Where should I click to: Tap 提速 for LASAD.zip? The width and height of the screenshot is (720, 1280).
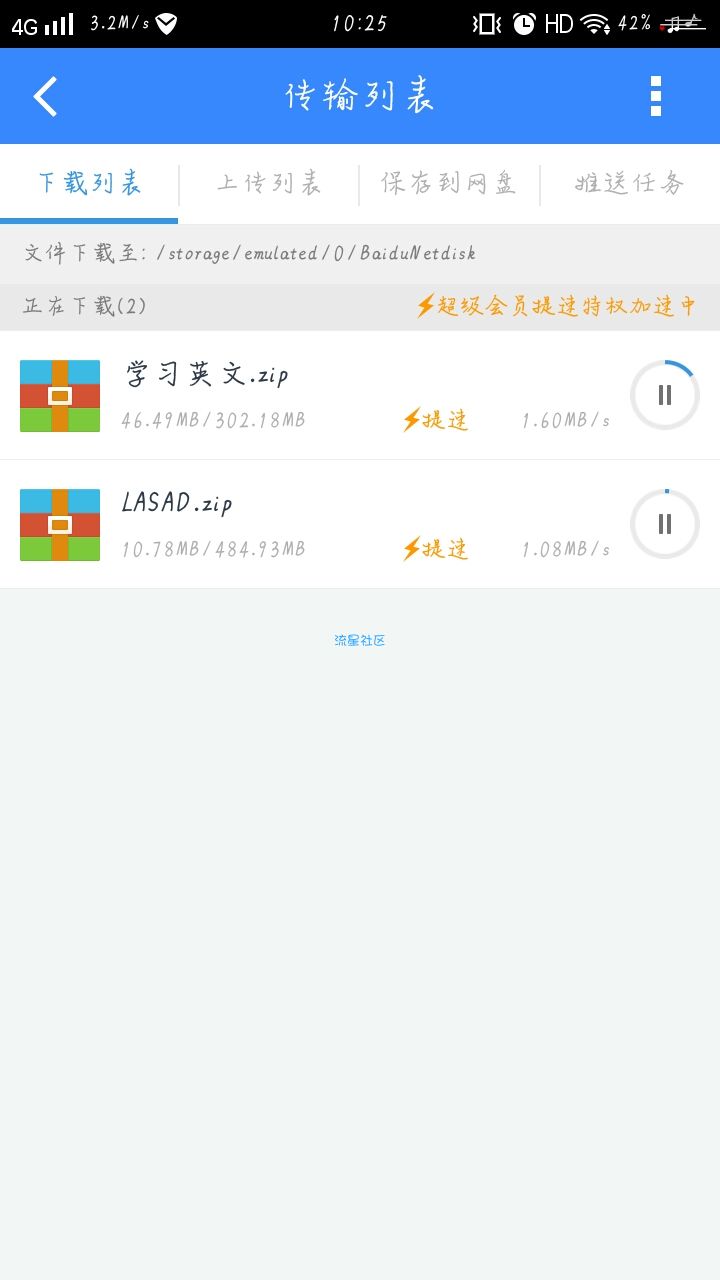coord(435,549)
